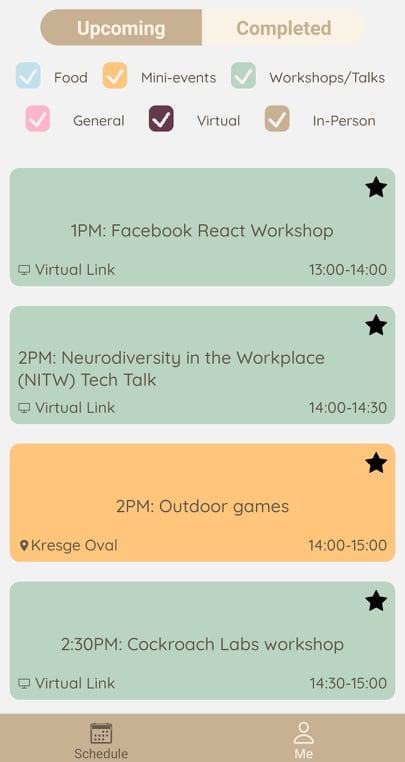
Task: Toggle the Workshops/Talks filter checkbox
Action: [243, 76]
